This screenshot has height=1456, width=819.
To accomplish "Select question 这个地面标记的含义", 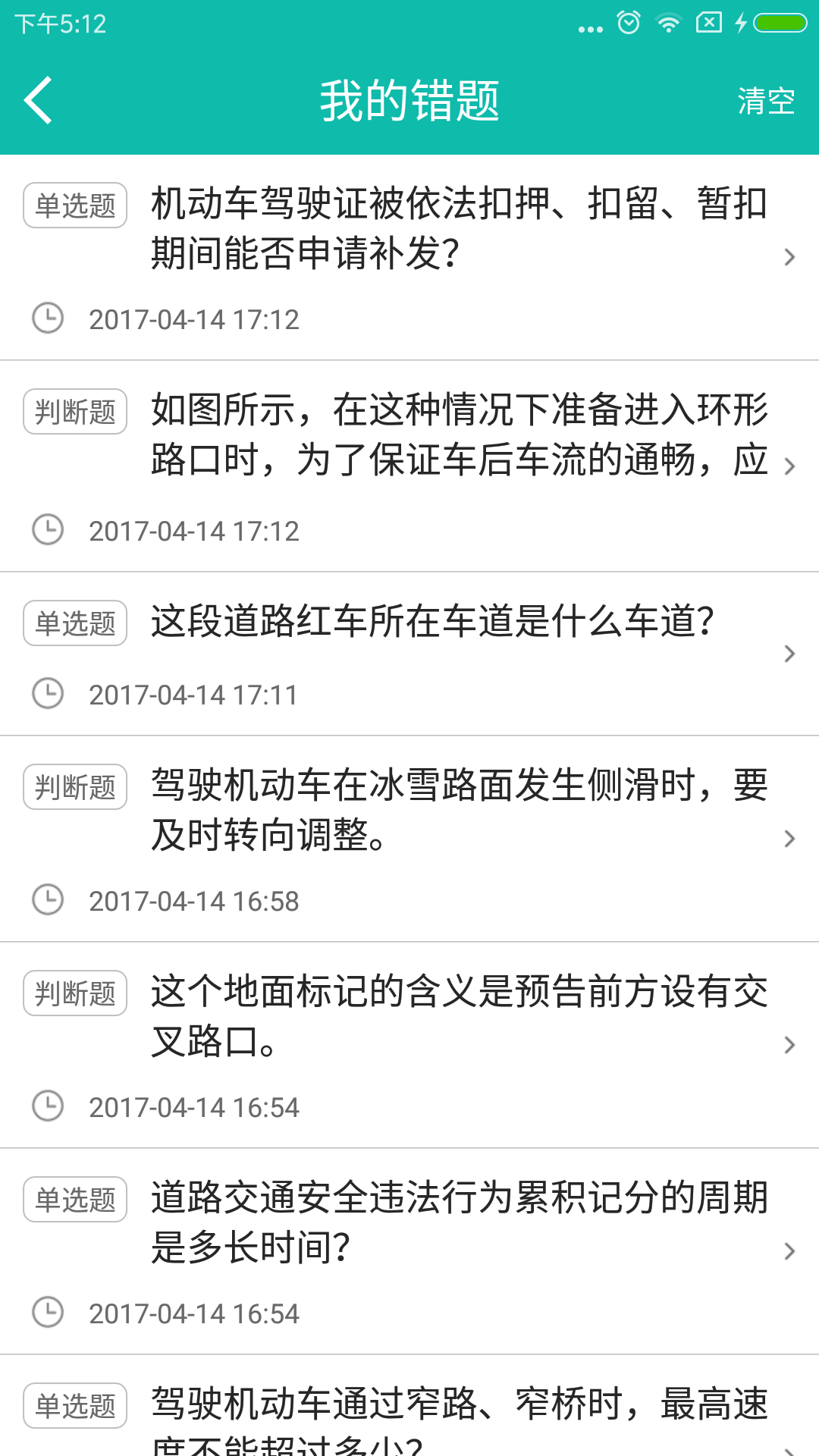I will point(459,1016).
